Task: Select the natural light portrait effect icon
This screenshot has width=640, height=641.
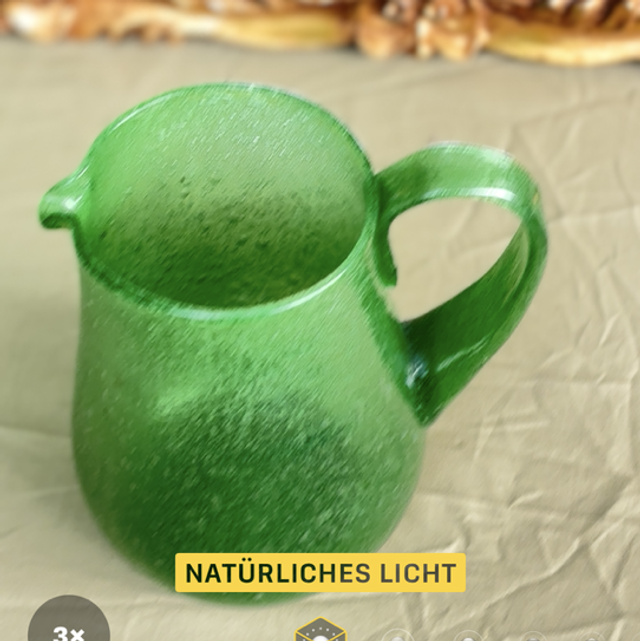Action: pos(320,630)
